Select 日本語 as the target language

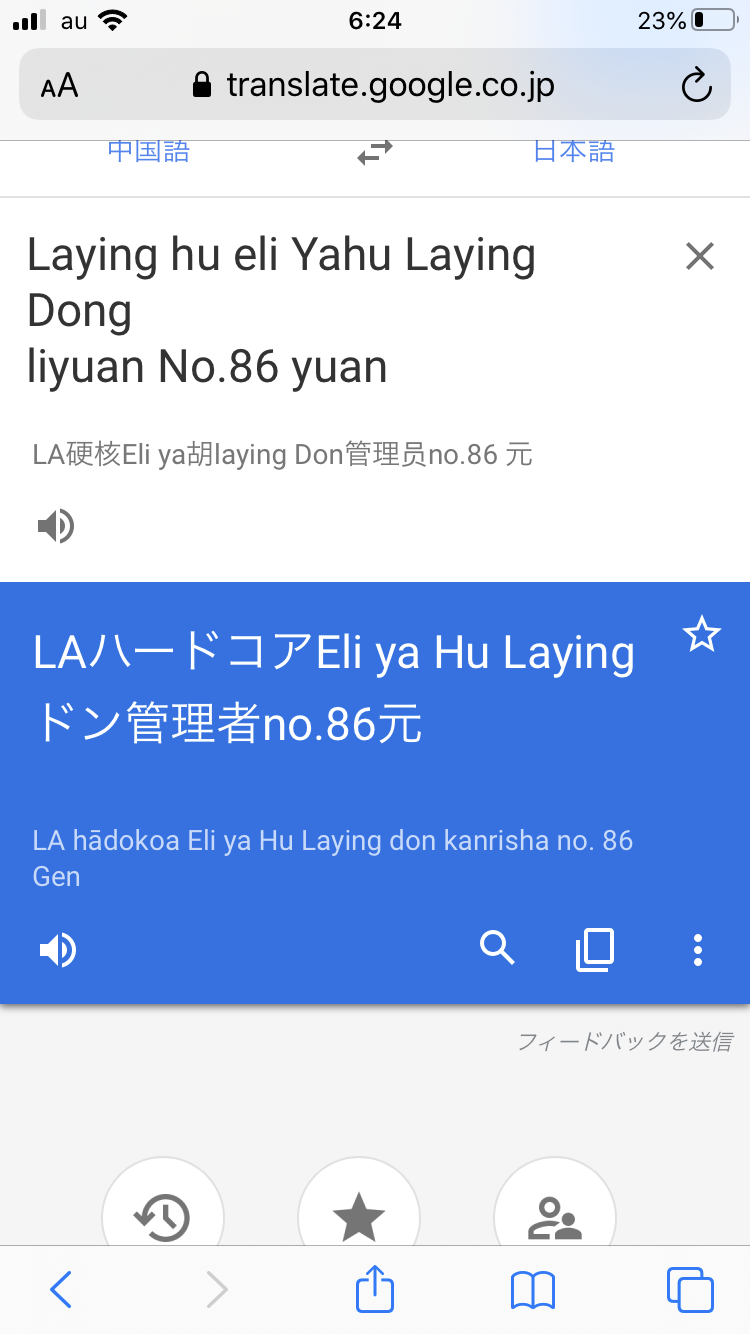coord(573,152)
